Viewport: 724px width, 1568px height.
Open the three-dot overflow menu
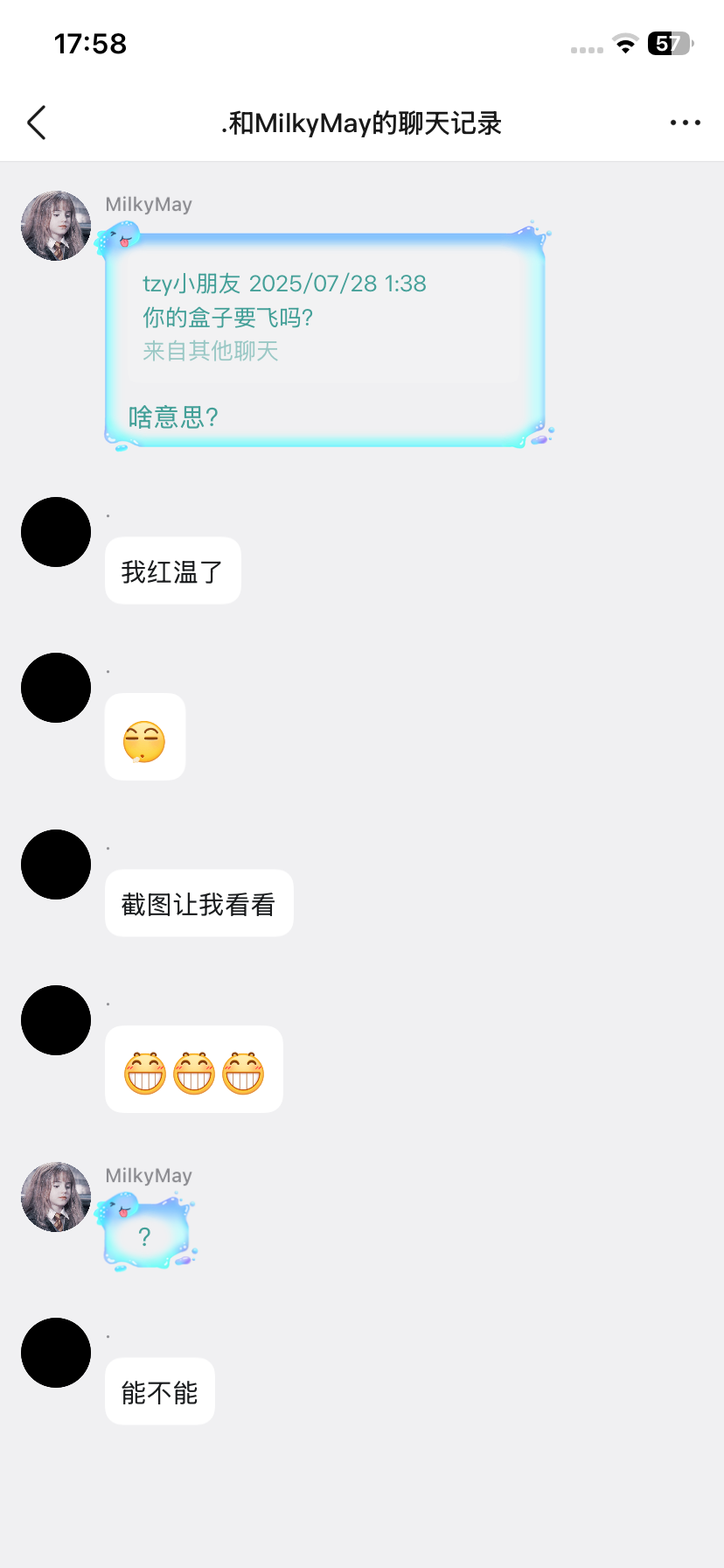(x=685, y=123)
